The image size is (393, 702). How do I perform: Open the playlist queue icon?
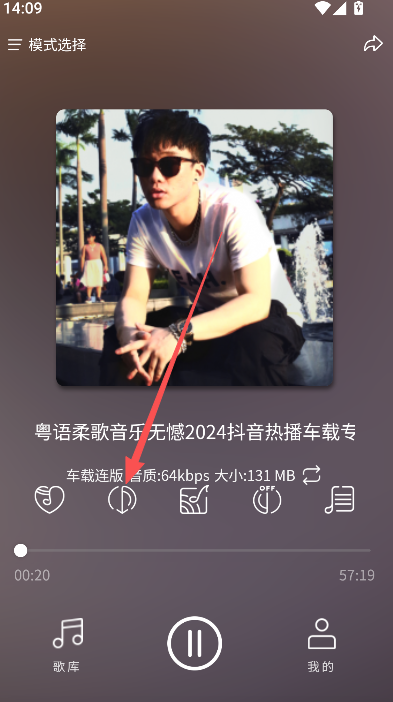pos(339,499)
